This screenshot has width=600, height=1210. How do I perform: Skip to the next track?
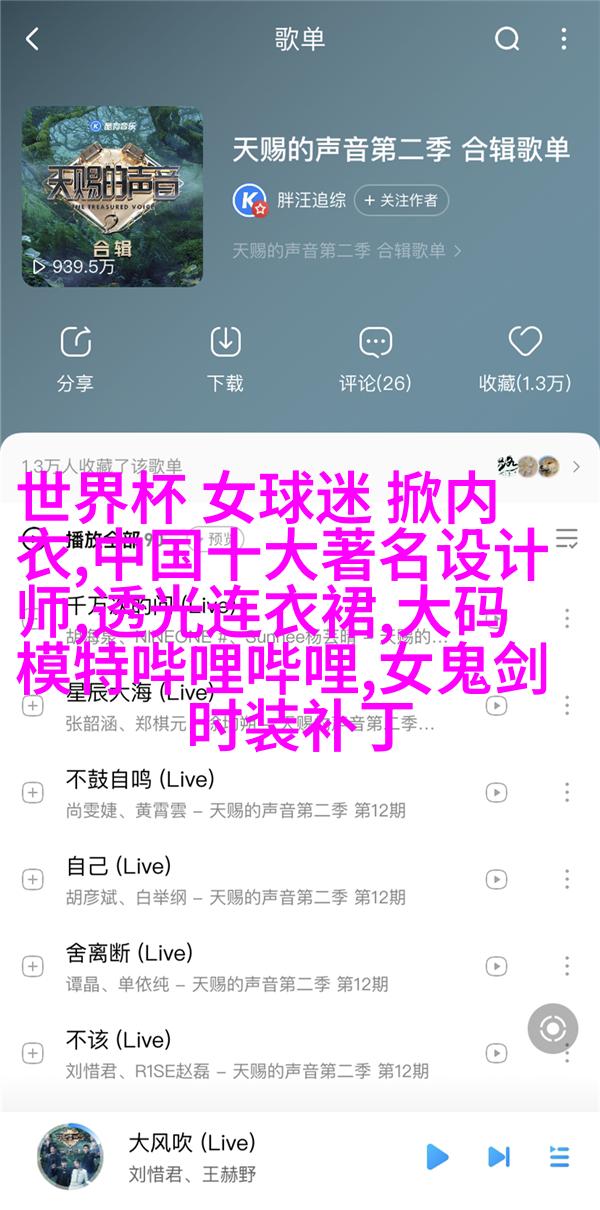(498, 1158)
